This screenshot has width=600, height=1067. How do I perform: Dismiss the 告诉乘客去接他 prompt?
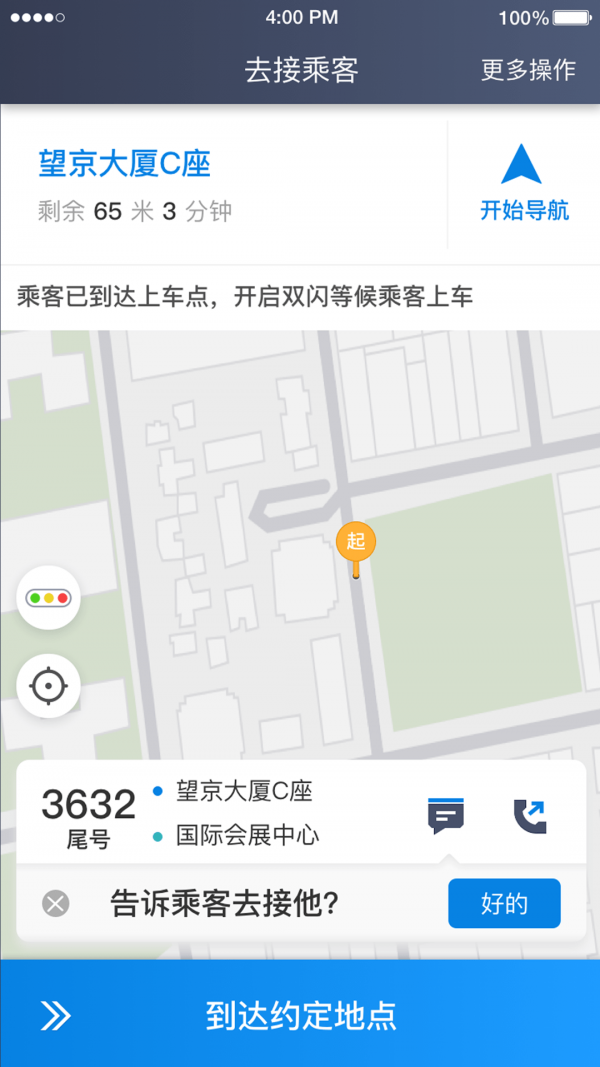click(56, 904)
